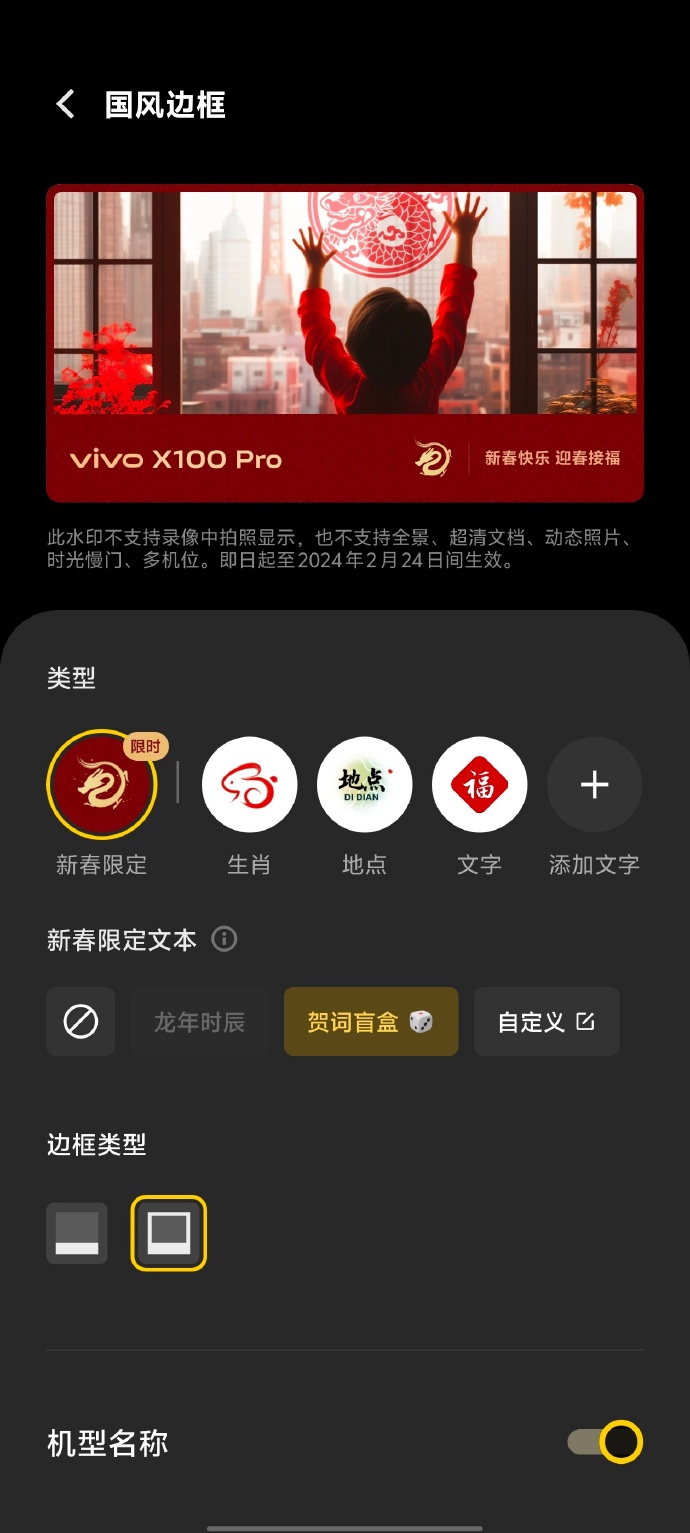This screenshot has height=1533, width=690.
Task: Choose the bottom-bar only border type
Action: pos(77,1233)
